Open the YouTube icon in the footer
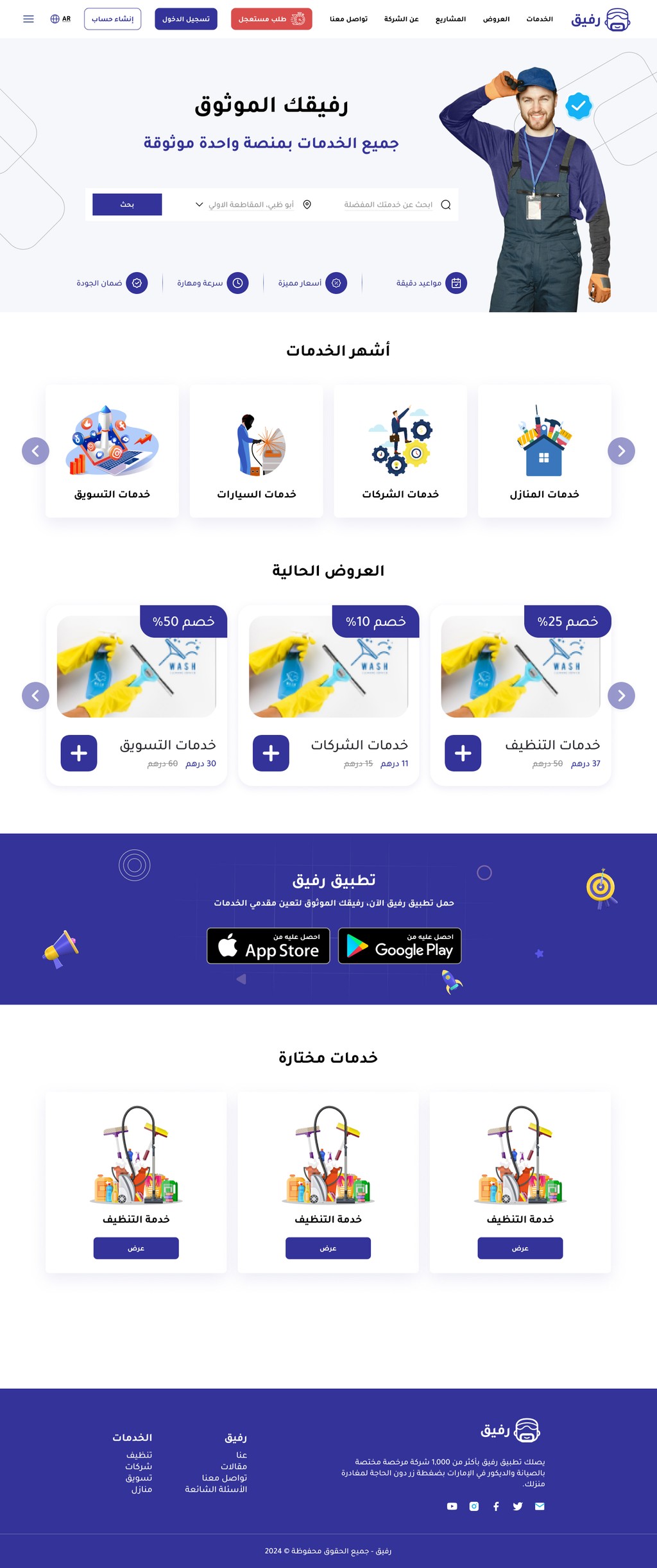The height and width of the screenshot is (1568, 657). [452, 1506]
